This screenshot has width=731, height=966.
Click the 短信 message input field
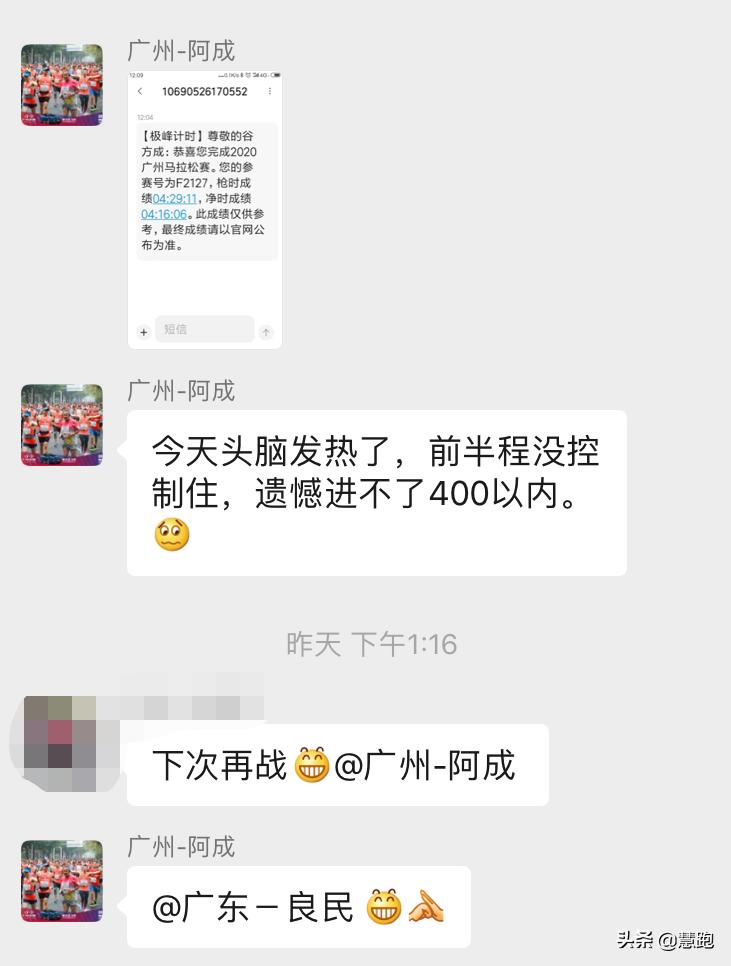point(203,329)
